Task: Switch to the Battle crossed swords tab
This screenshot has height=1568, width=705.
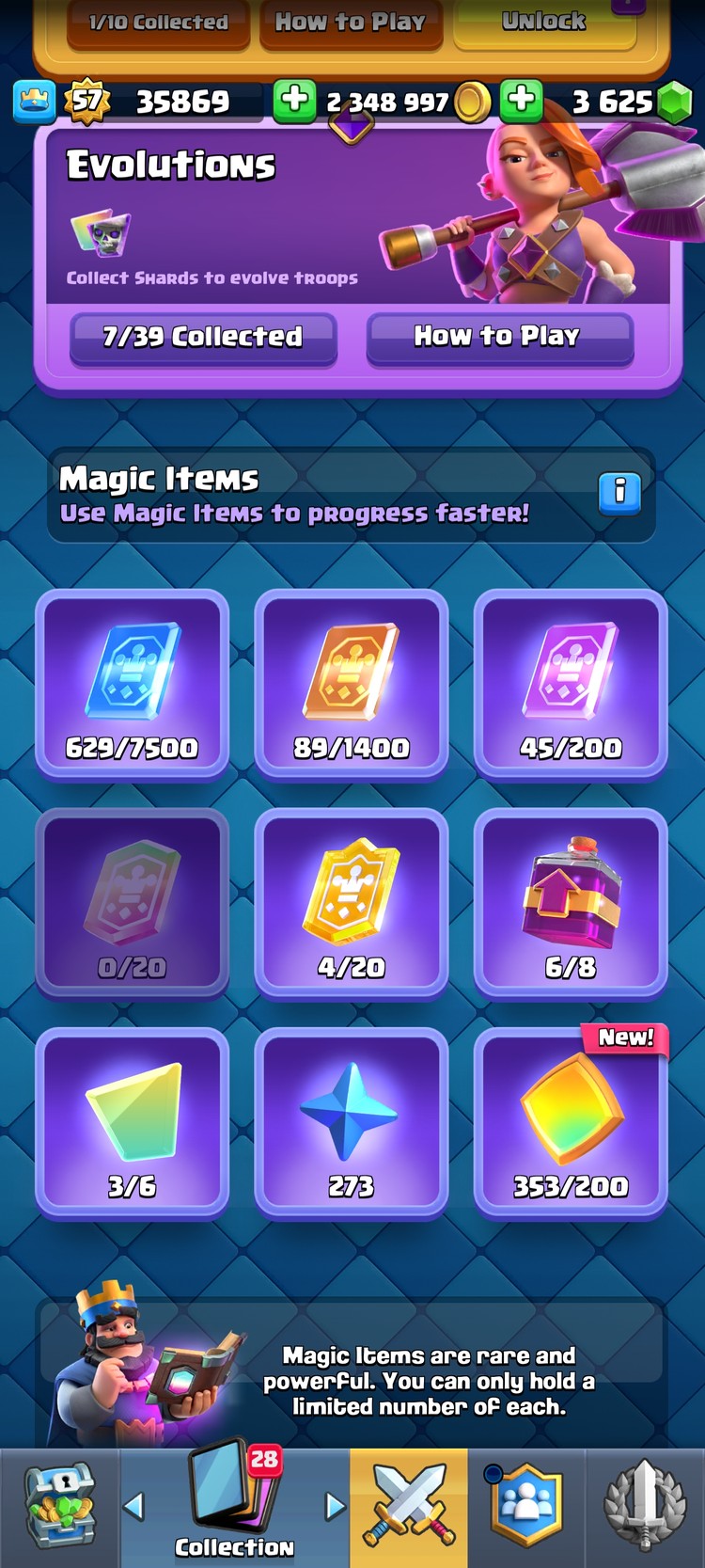Action: (x=409, y=1505)
